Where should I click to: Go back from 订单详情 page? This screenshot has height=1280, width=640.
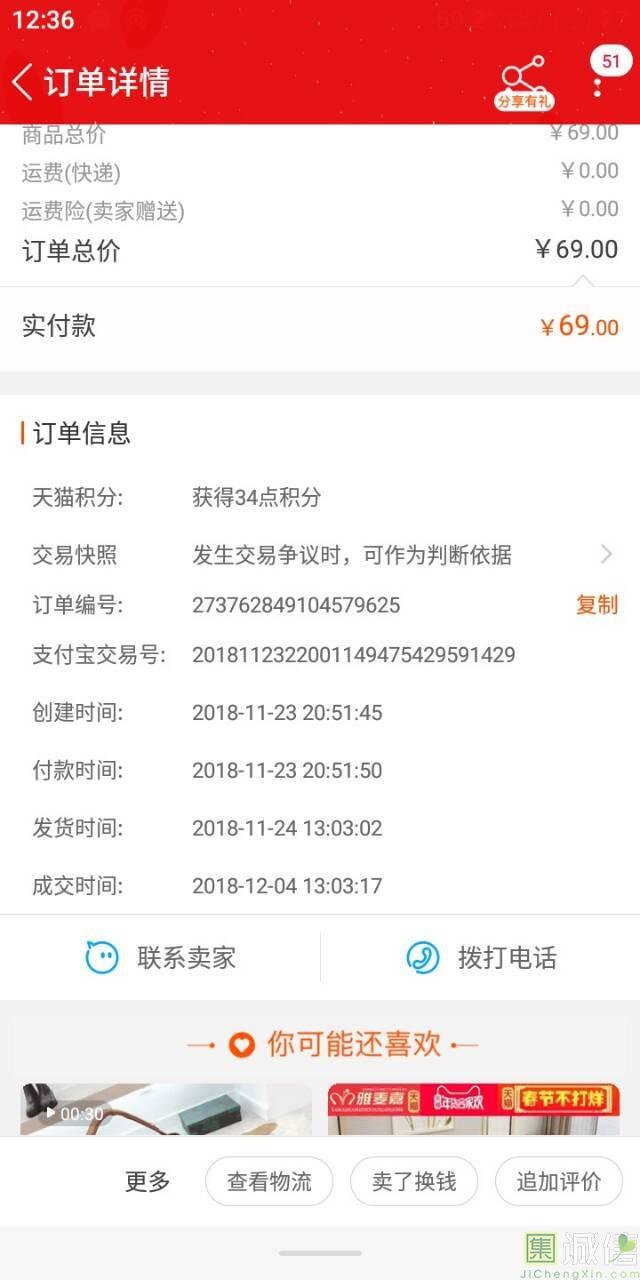[x=23, y=82]
